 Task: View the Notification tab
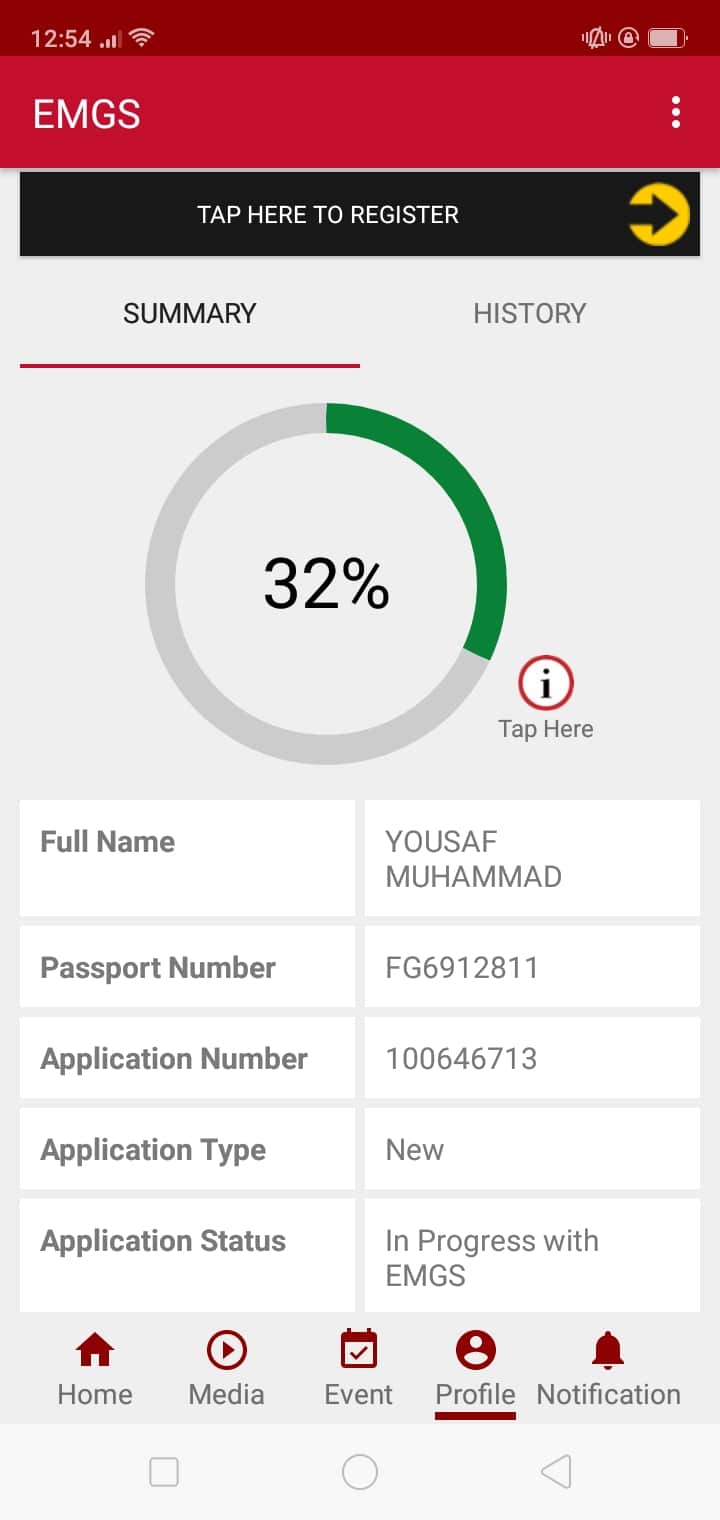click(608, 1369)
